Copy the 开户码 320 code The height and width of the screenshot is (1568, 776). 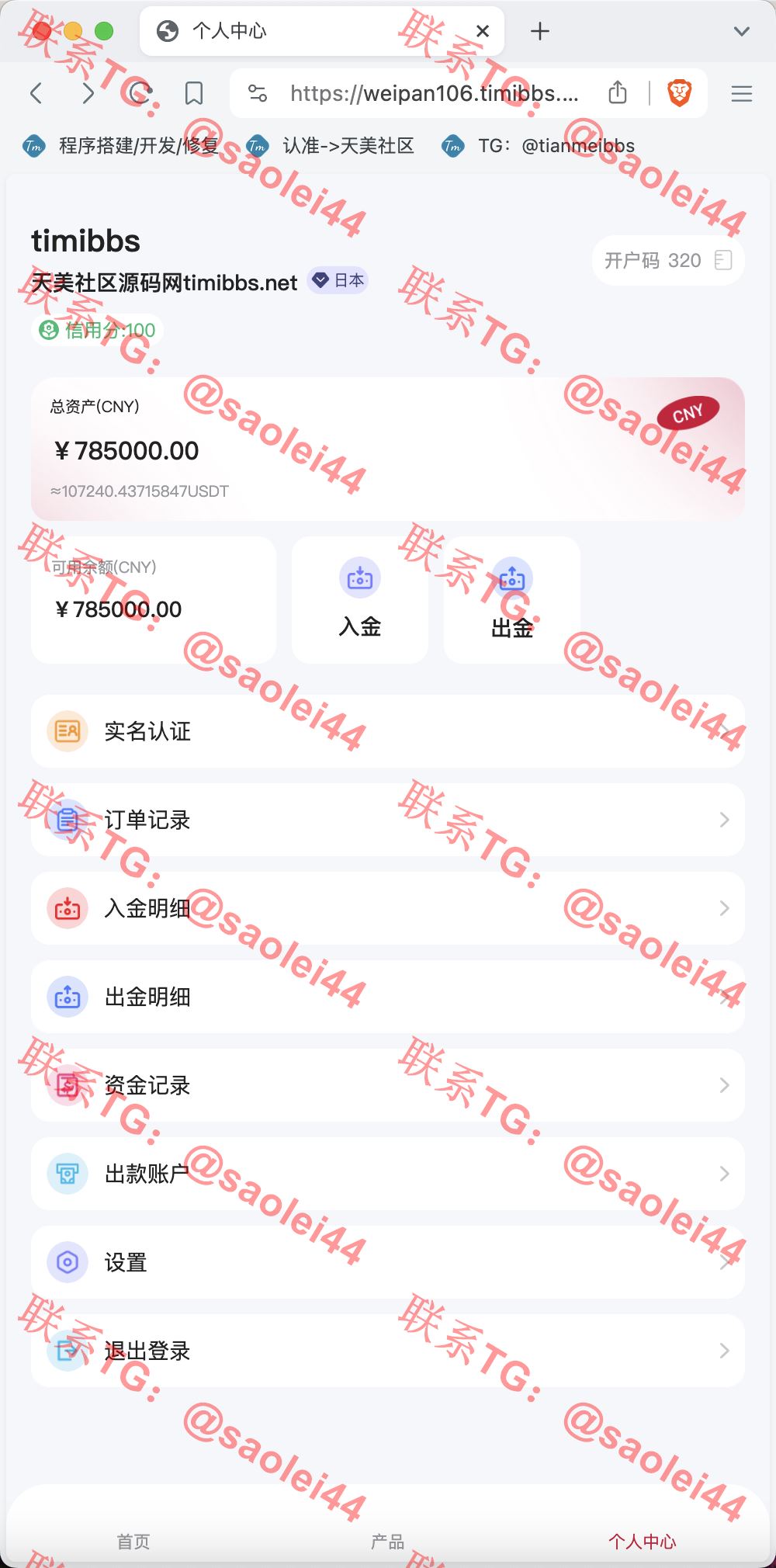tap(668, 260)
